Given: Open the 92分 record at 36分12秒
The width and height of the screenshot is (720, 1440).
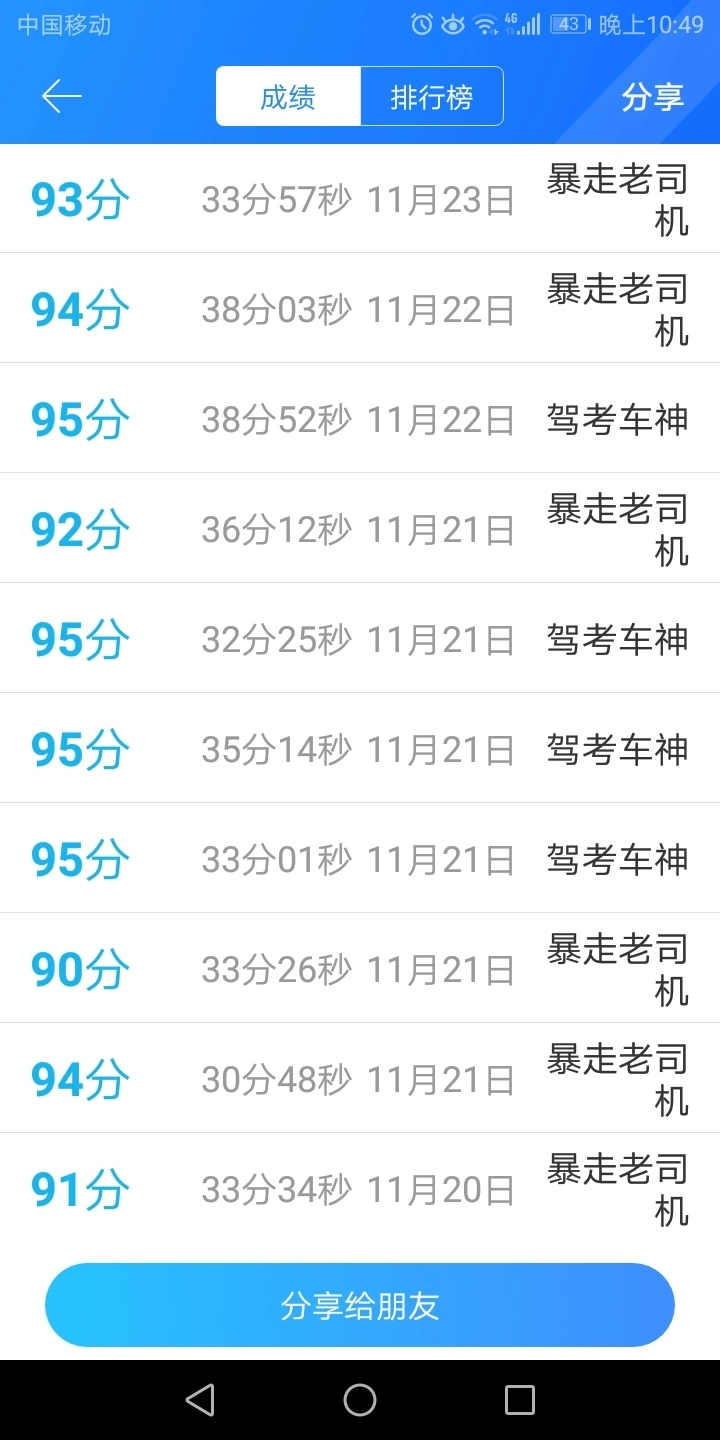Looking at the screenshot, I should [x=360, y=528].
